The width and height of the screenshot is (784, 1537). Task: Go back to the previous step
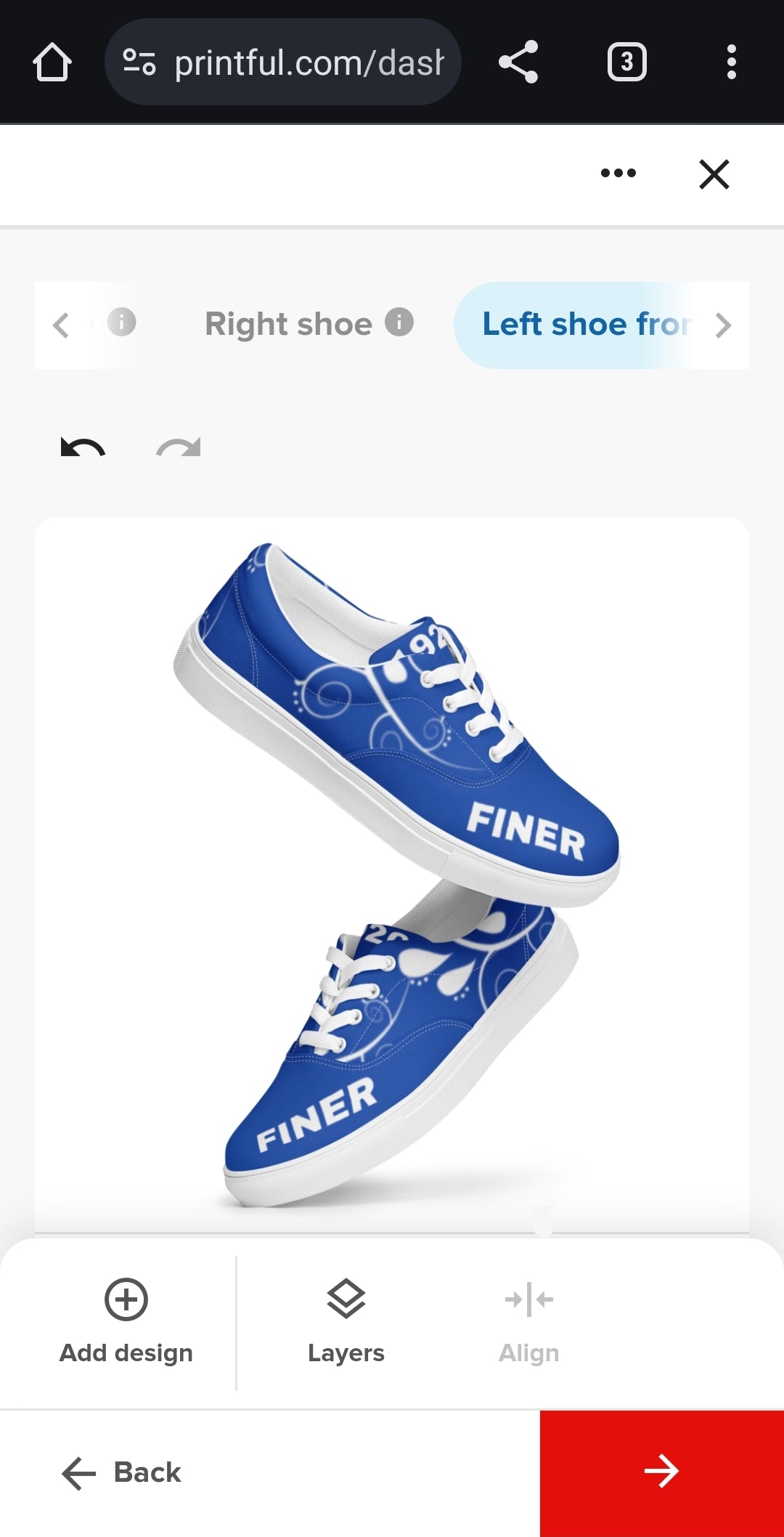coord(122,1472)
